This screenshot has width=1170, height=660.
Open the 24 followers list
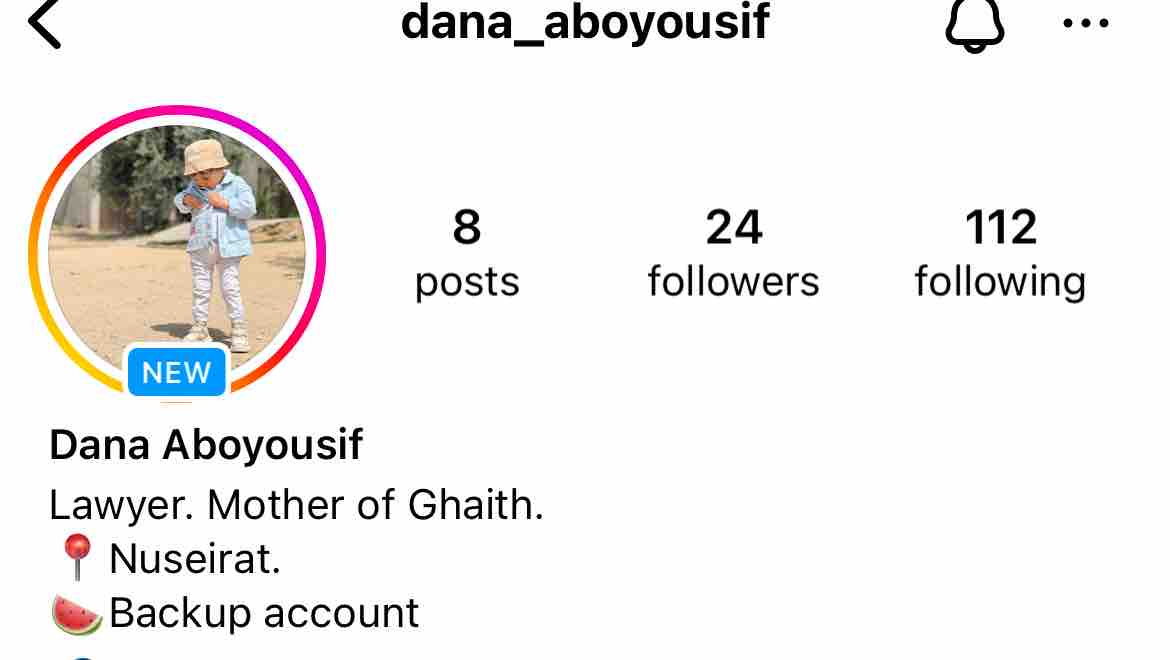click(x=733, y=254)
